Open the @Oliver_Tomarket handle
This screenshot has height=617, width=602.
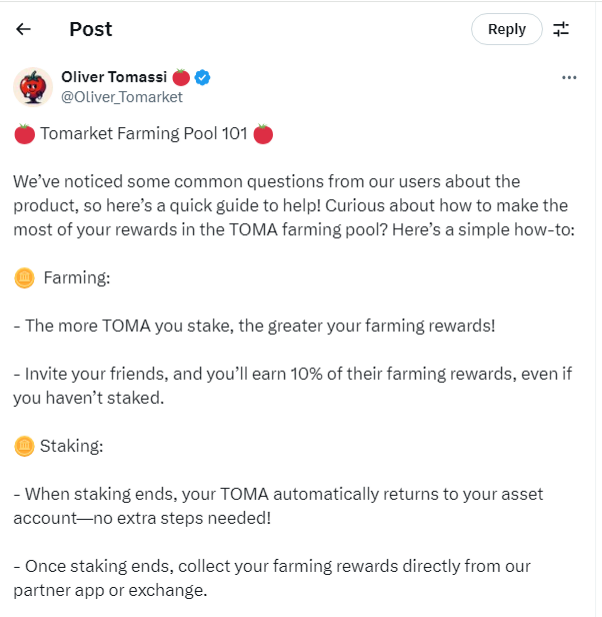pyautogui.click(x=122, y=97)
